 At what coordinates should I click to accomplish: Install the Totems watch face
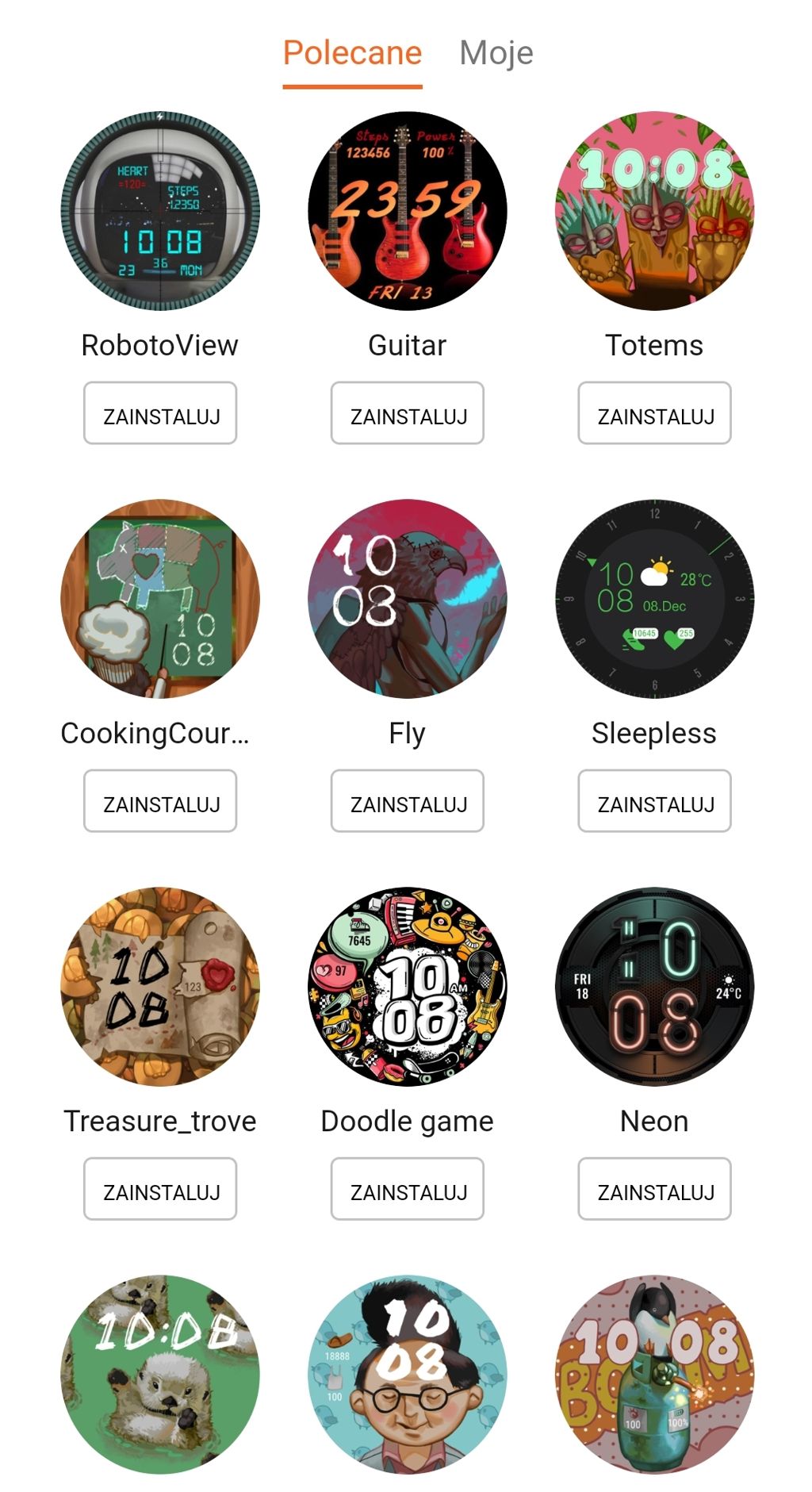[654, 413]
